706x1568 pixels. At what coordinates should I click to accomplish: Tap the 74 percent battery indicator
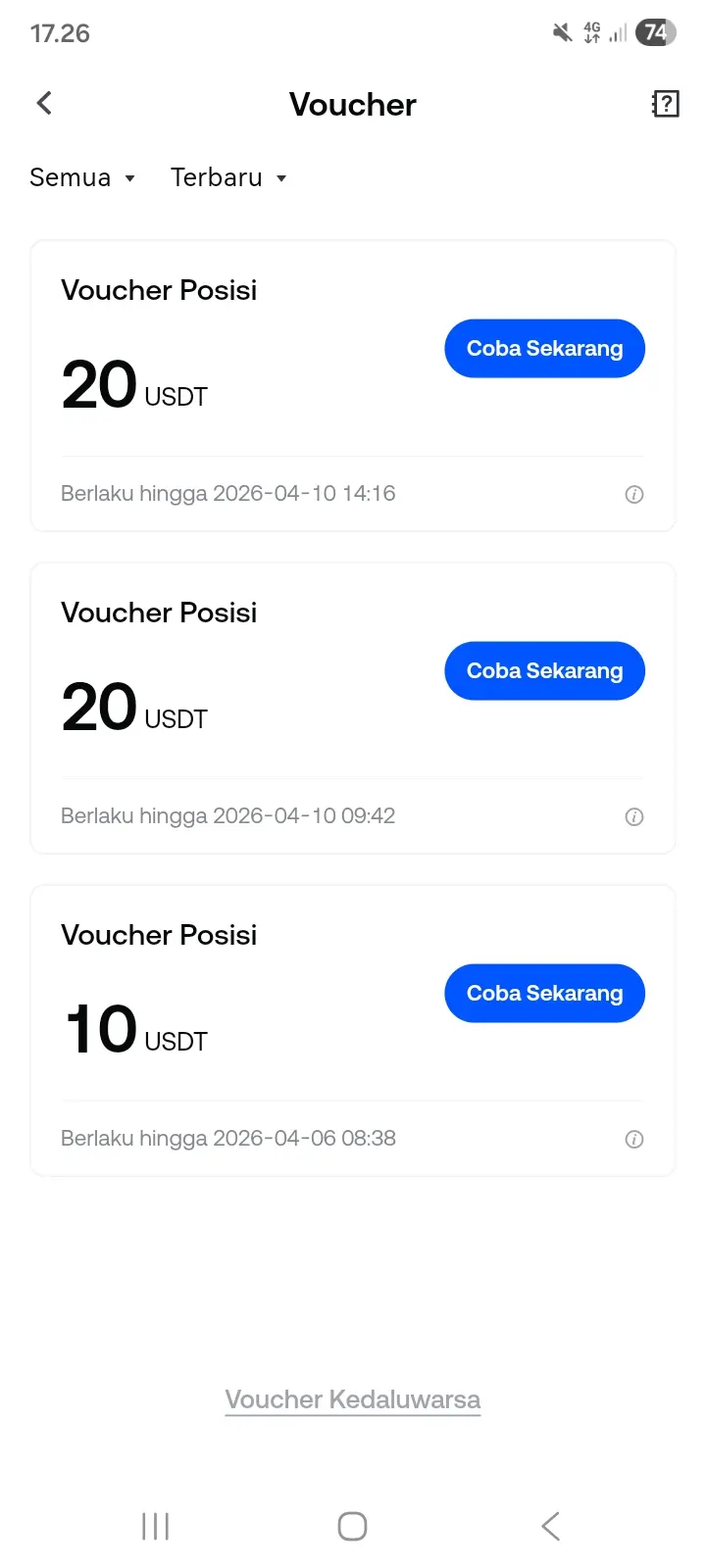(655, 32)
